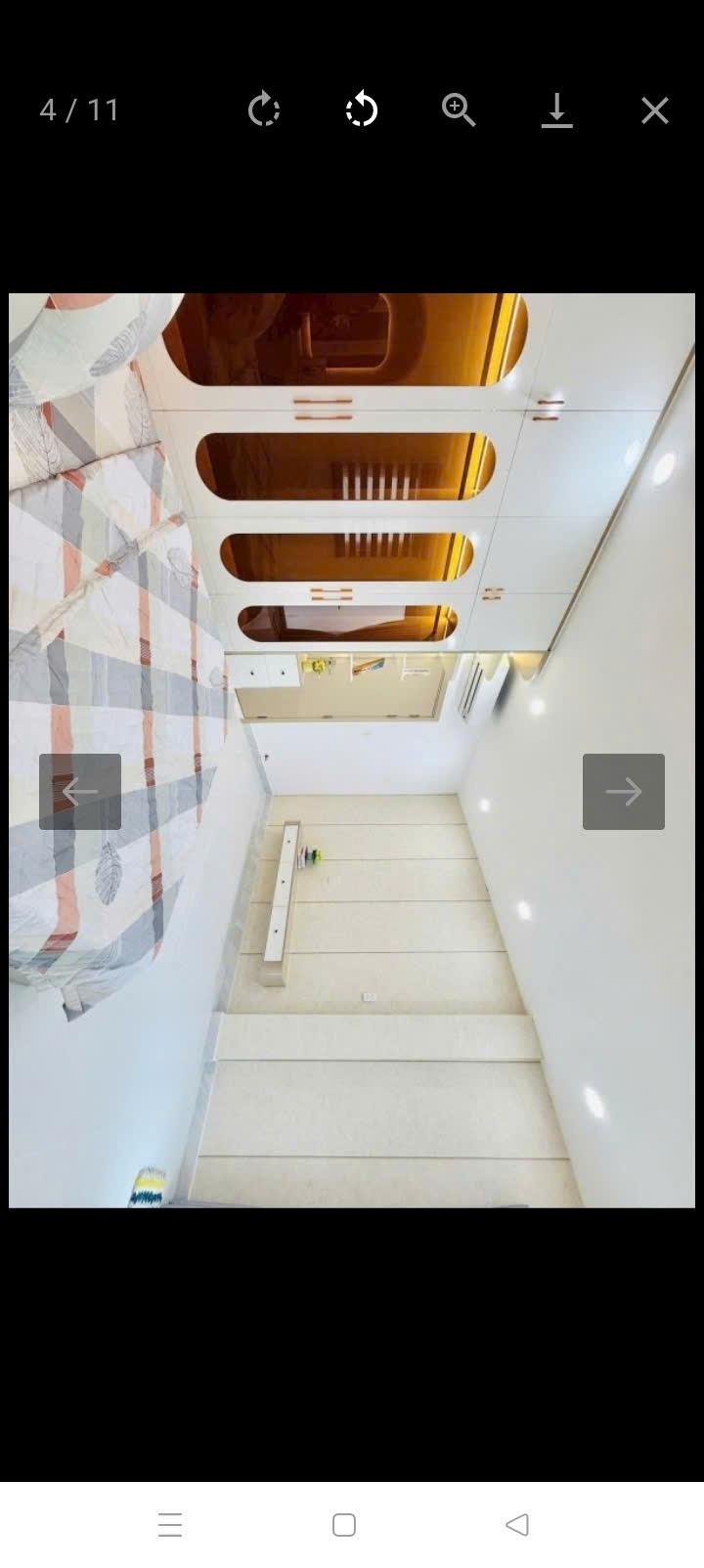Go to the previous photo
704x1568 pixels.
(80, 792)
